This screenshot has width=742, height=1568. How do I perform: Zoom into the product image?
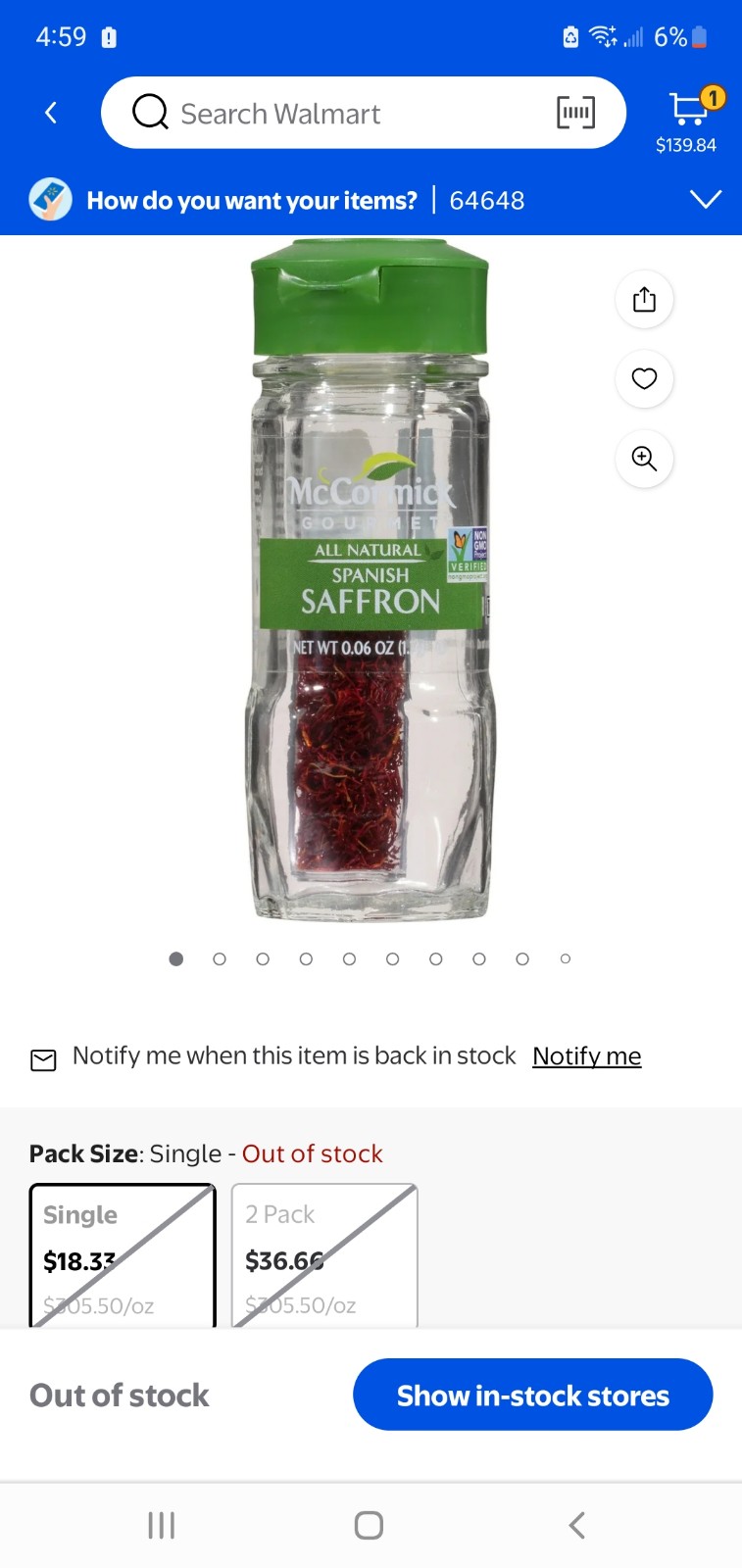pyautogui.click(x=644, y=458)
